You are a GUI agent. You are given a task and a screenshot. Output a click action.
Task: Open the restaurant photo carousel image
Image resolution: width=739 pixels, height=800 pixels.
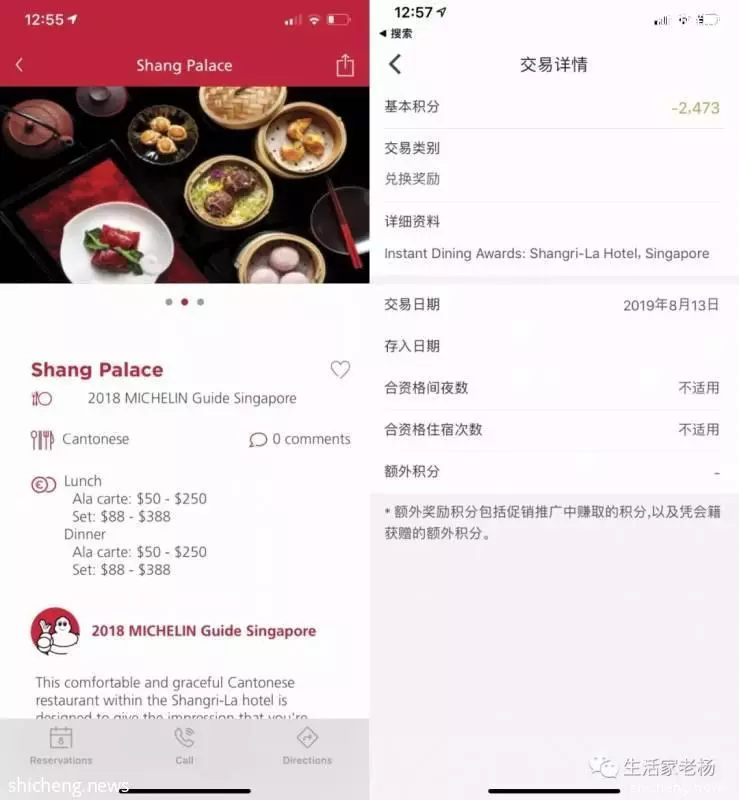pos(185,185)
